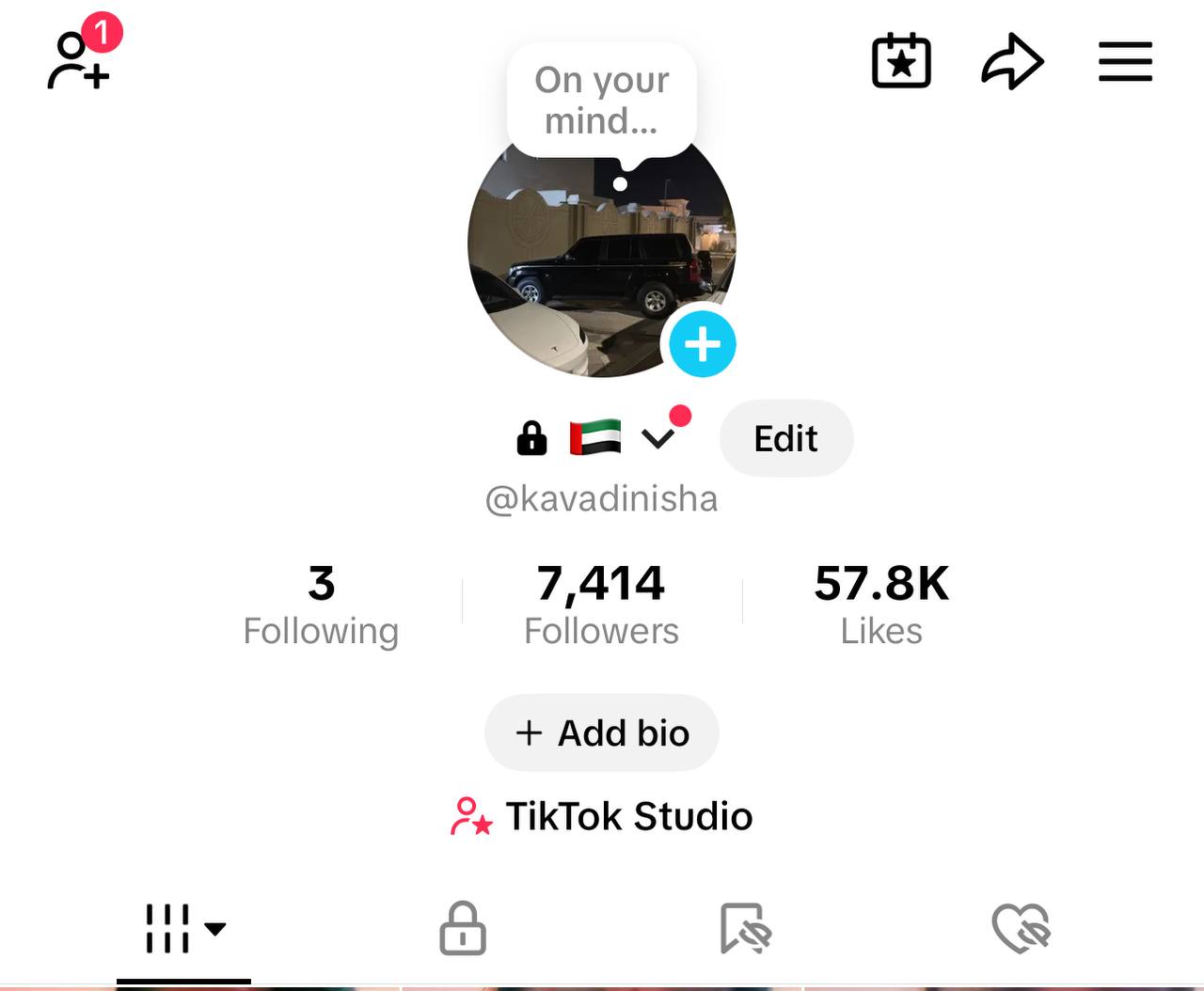The image size is (1204, 991).
Task: Switch to the hidden favorites tab
Action: pos(745,929)
